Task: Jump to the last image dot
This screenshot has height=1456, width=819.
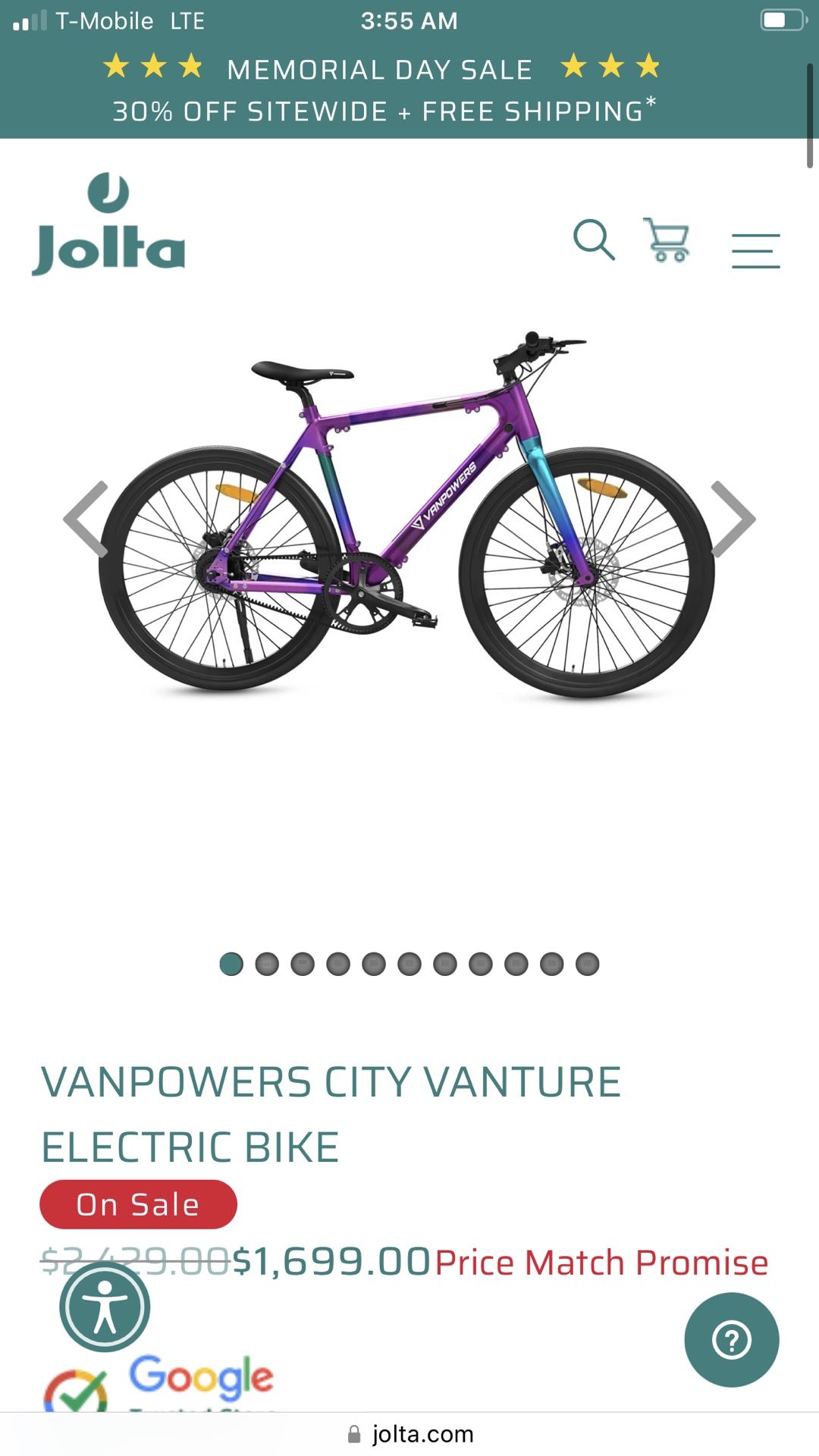Action: [588, 964]
